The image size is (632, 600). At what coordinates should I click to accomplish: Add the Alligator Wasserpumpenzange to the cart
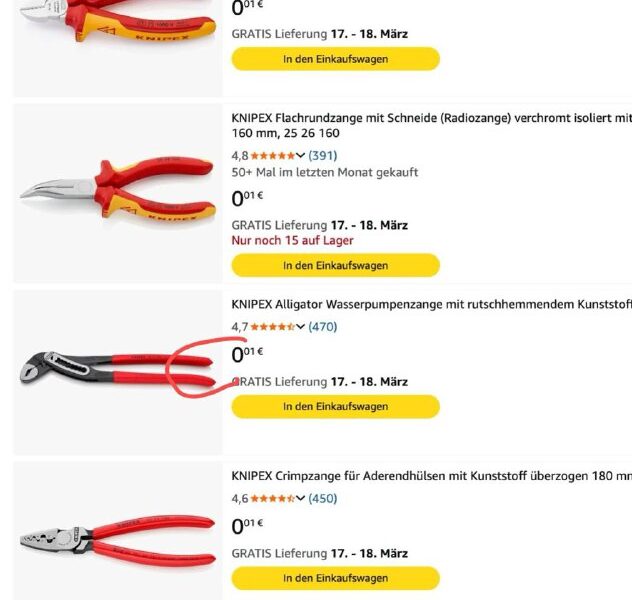pyautogui.click(x=335, y=406)
